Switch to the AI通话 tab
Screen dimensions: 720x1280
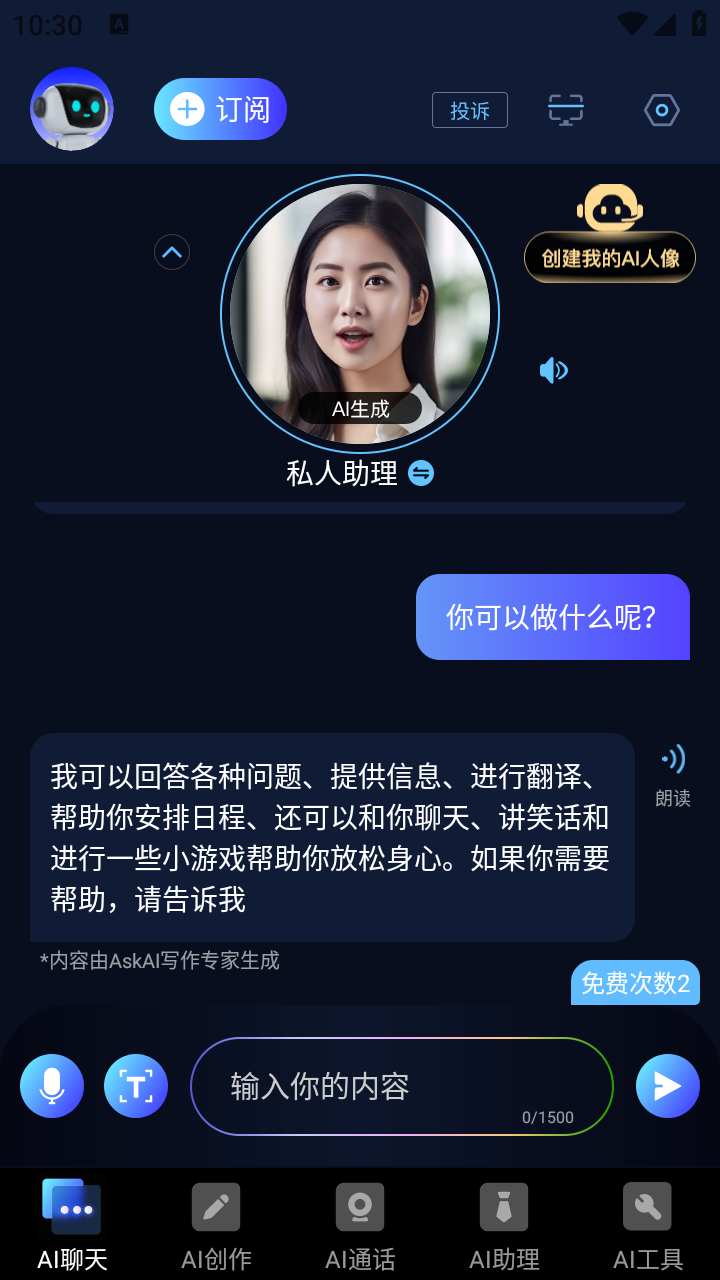pyautogui.click(x=360, y=1225)
